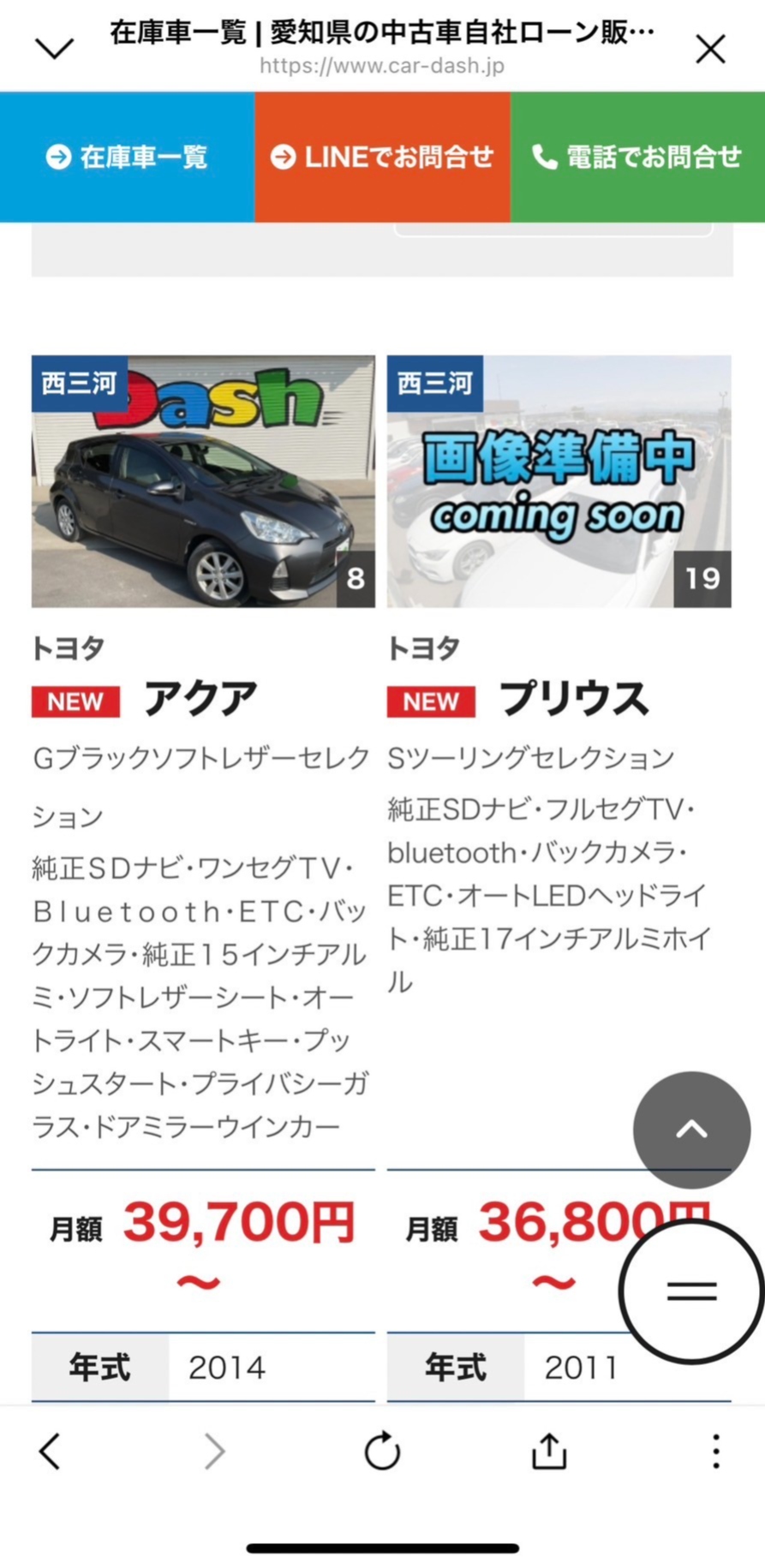The image size is (765, 1568).
Task: Open the Toyota アクア car photo
Action: click(203, 481)
